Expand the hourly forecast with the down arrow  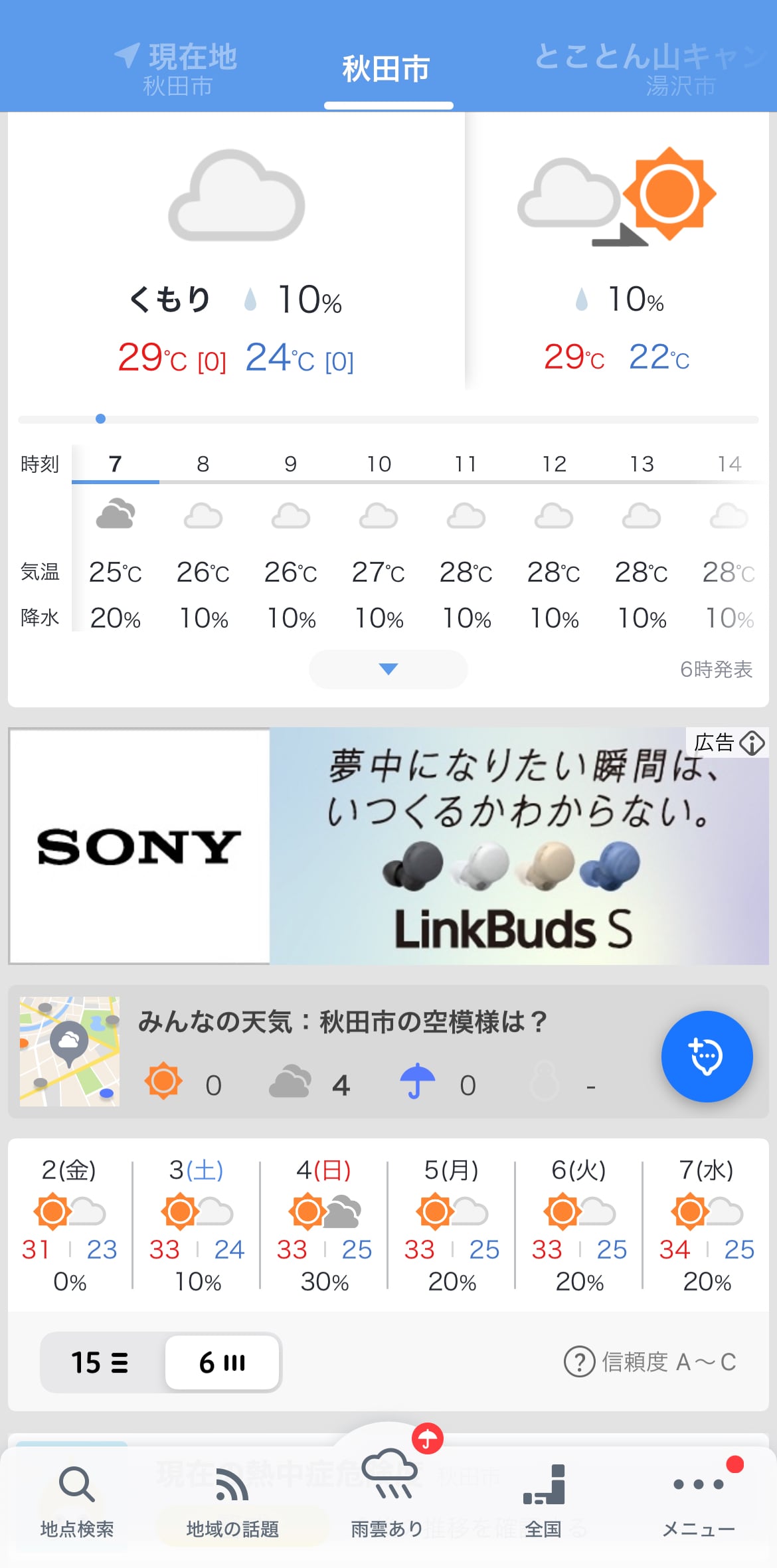tap(388, 669)
